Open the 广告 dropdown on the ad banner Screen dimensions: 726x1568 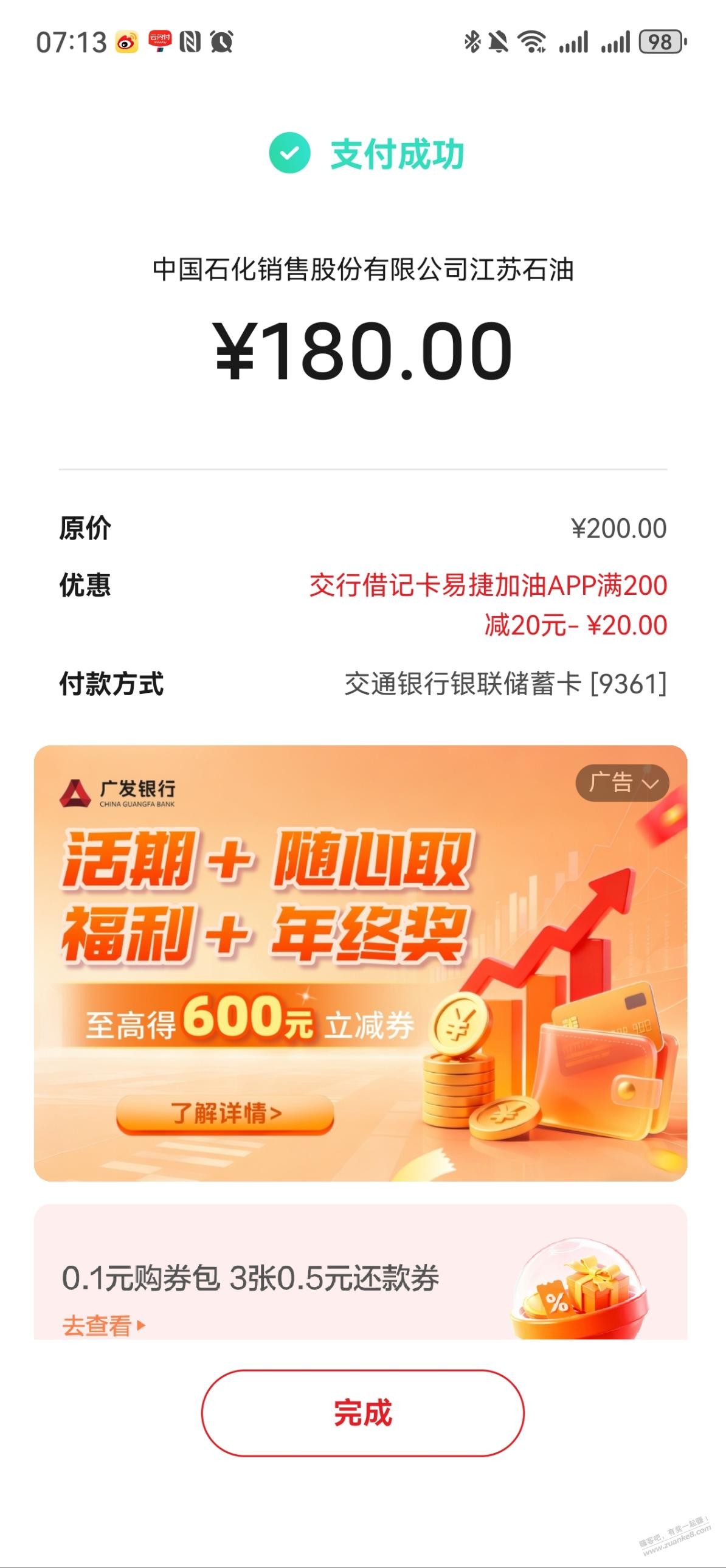[x=622, y=783]
